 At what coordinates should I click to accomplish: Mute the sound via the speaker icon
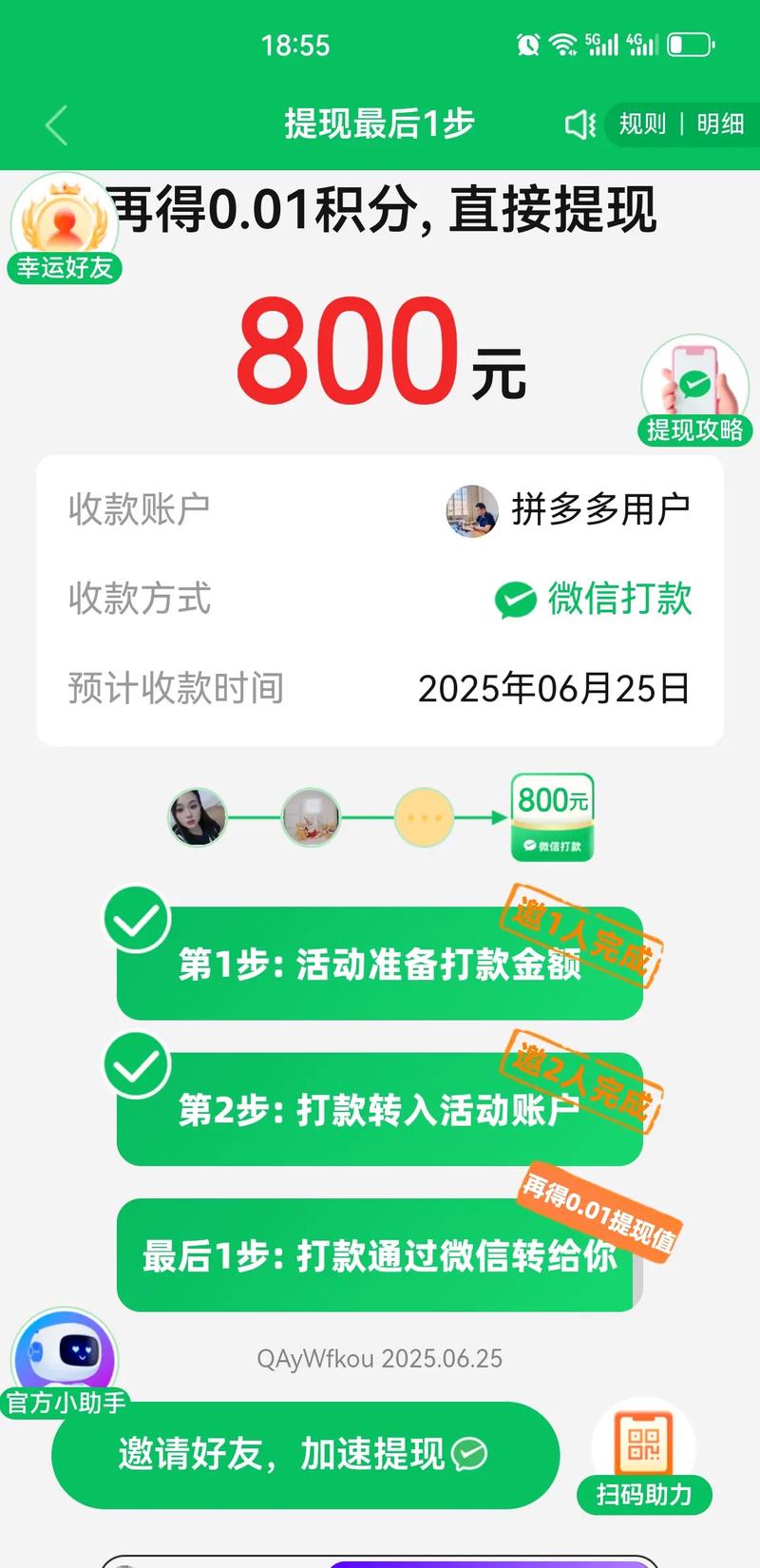579,124
